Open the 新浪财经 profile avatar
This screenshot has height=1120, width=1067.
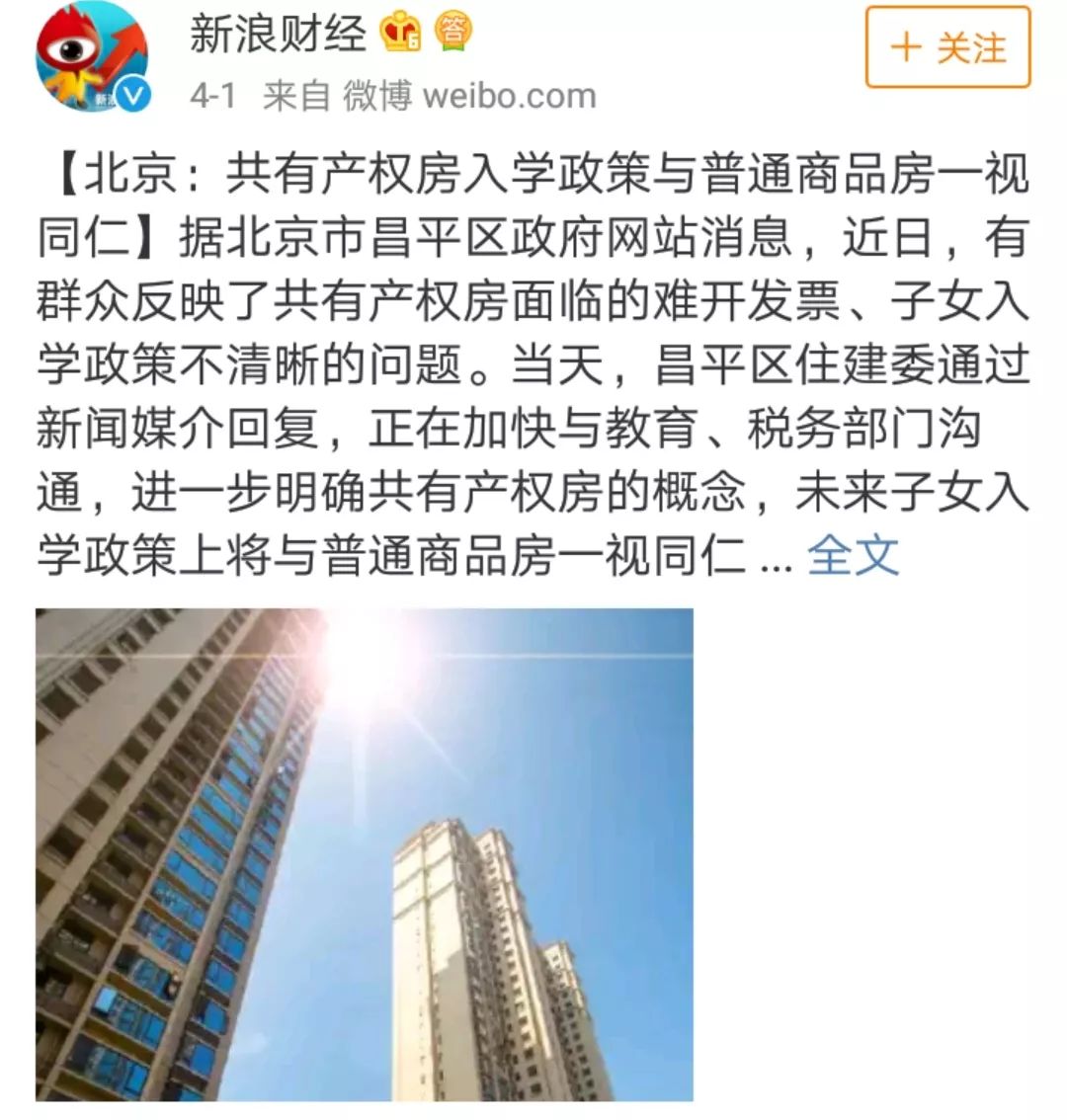91,57
